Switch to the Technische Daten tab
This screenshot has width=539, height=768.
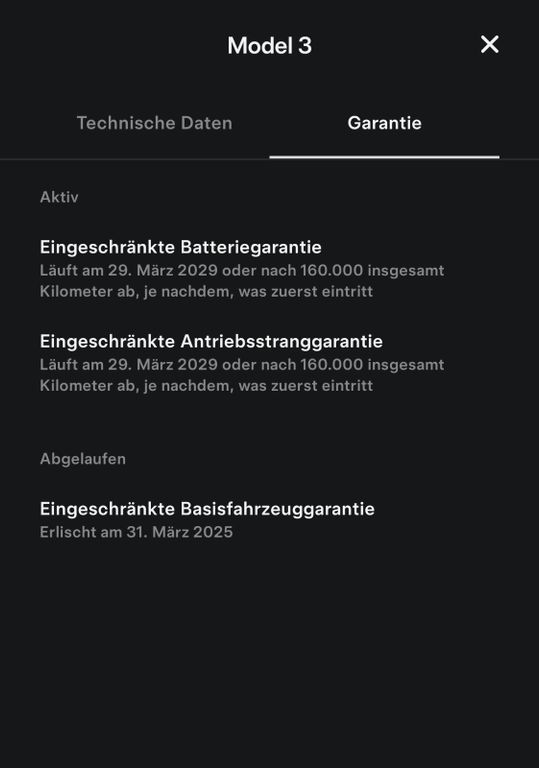click(x=154, y=123)
